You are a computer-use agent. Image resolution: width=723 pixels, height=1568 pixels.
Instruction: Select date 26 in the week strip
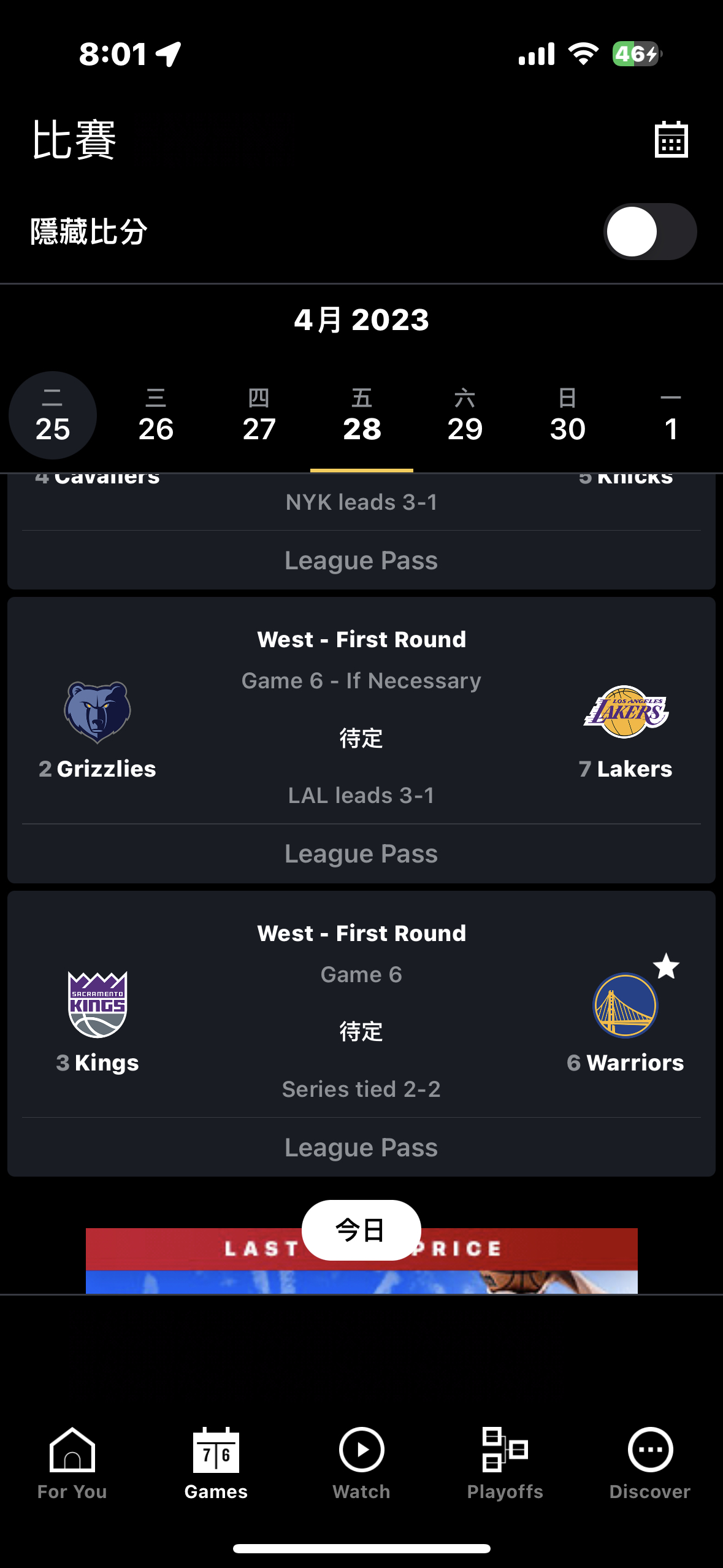pos(156,415)
